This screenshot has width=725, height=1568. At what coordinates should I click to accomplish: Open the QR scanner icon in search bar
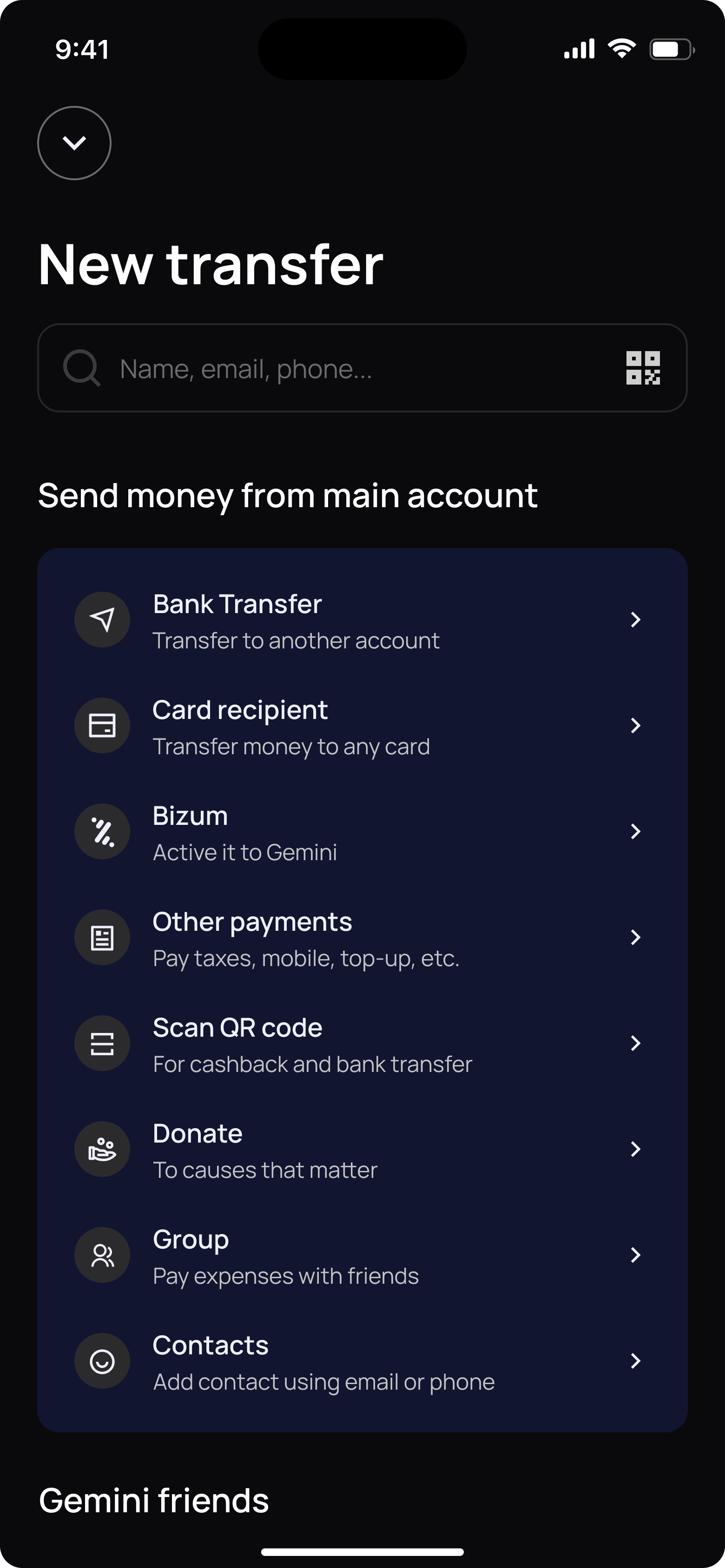[643, 368]
